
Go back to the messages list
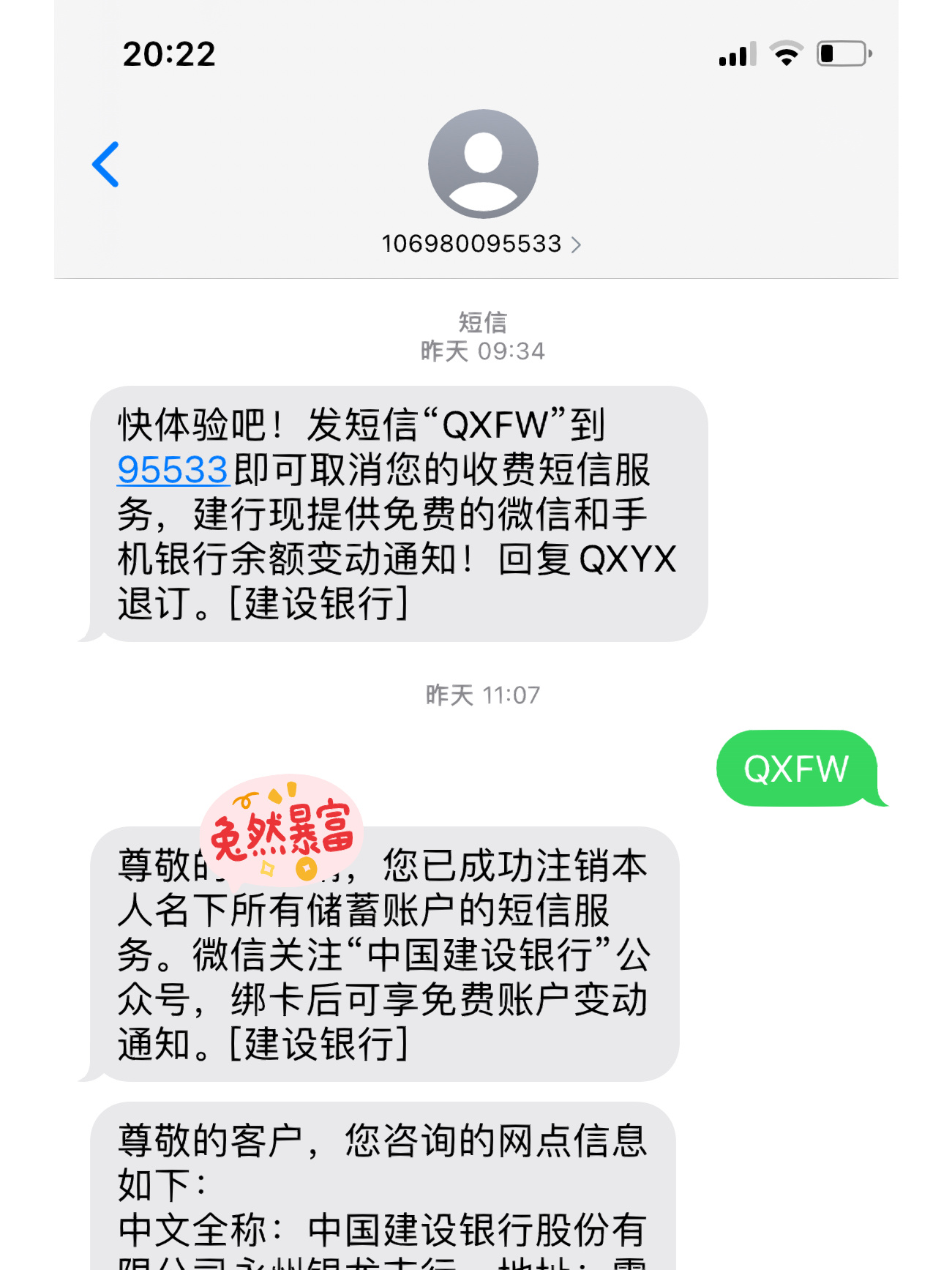(x=106, y=164)
